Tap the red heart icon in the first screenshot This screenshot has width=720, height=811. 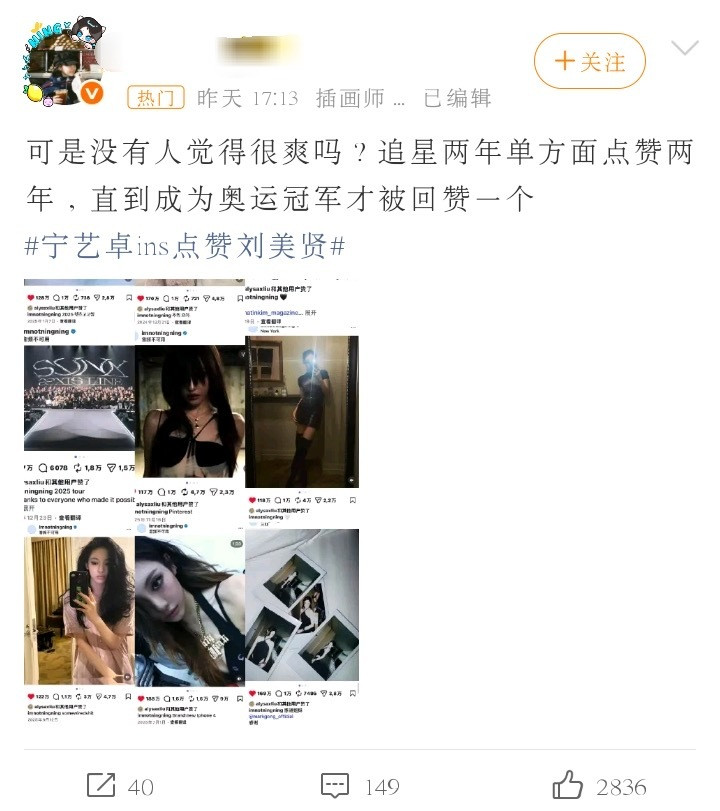point(30,296)
